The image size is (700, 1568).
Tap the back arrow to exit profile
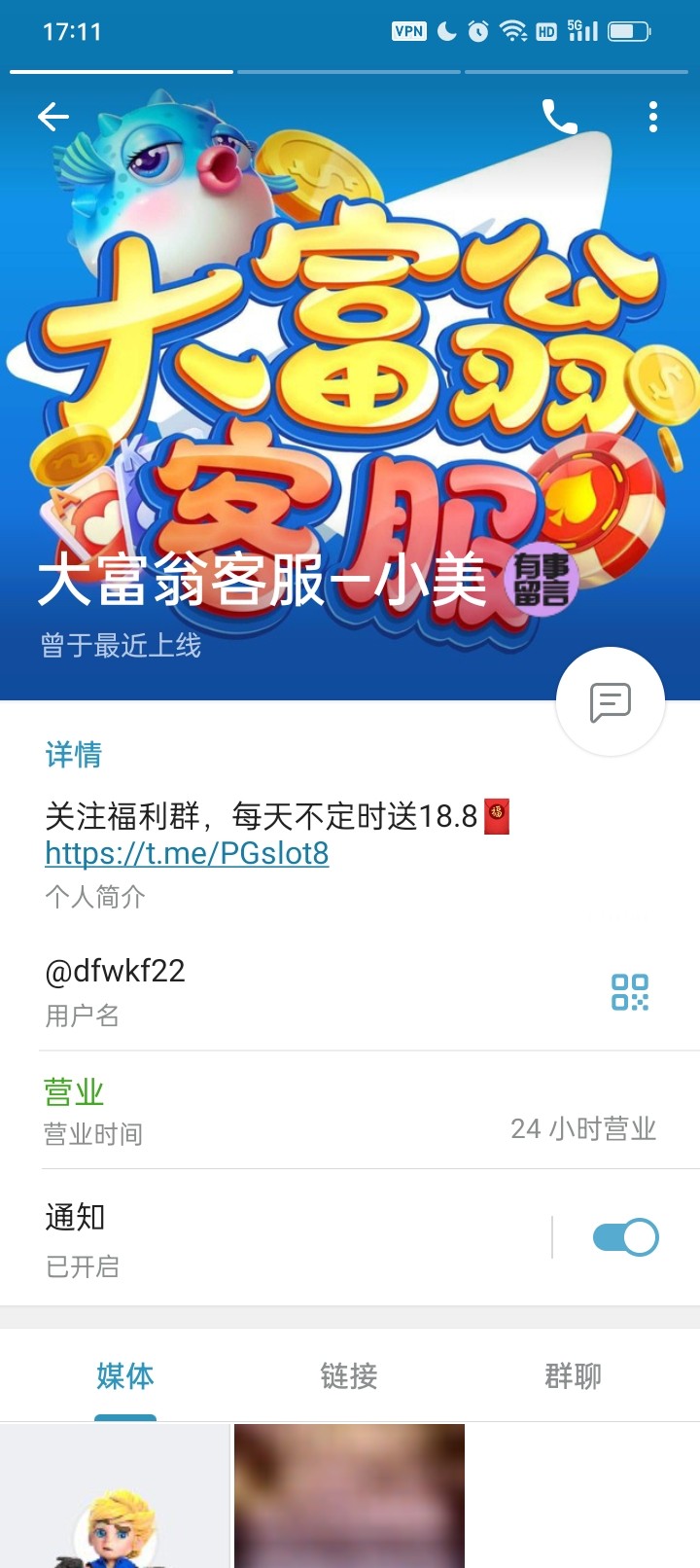pyautogui.click(x=52, y=116)
